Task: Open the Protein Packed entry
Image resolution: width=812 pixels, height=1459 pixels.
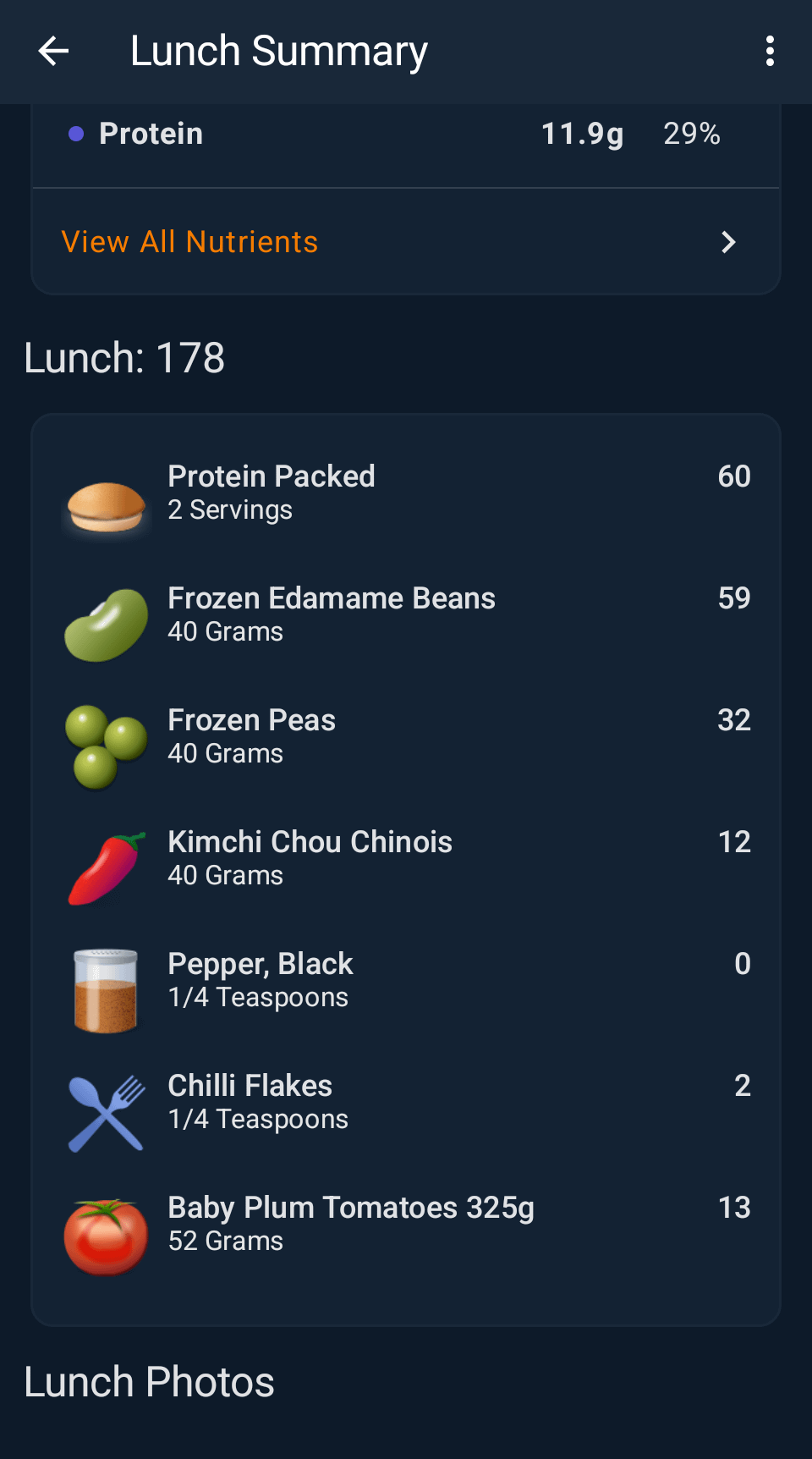Action: (404, 493)
